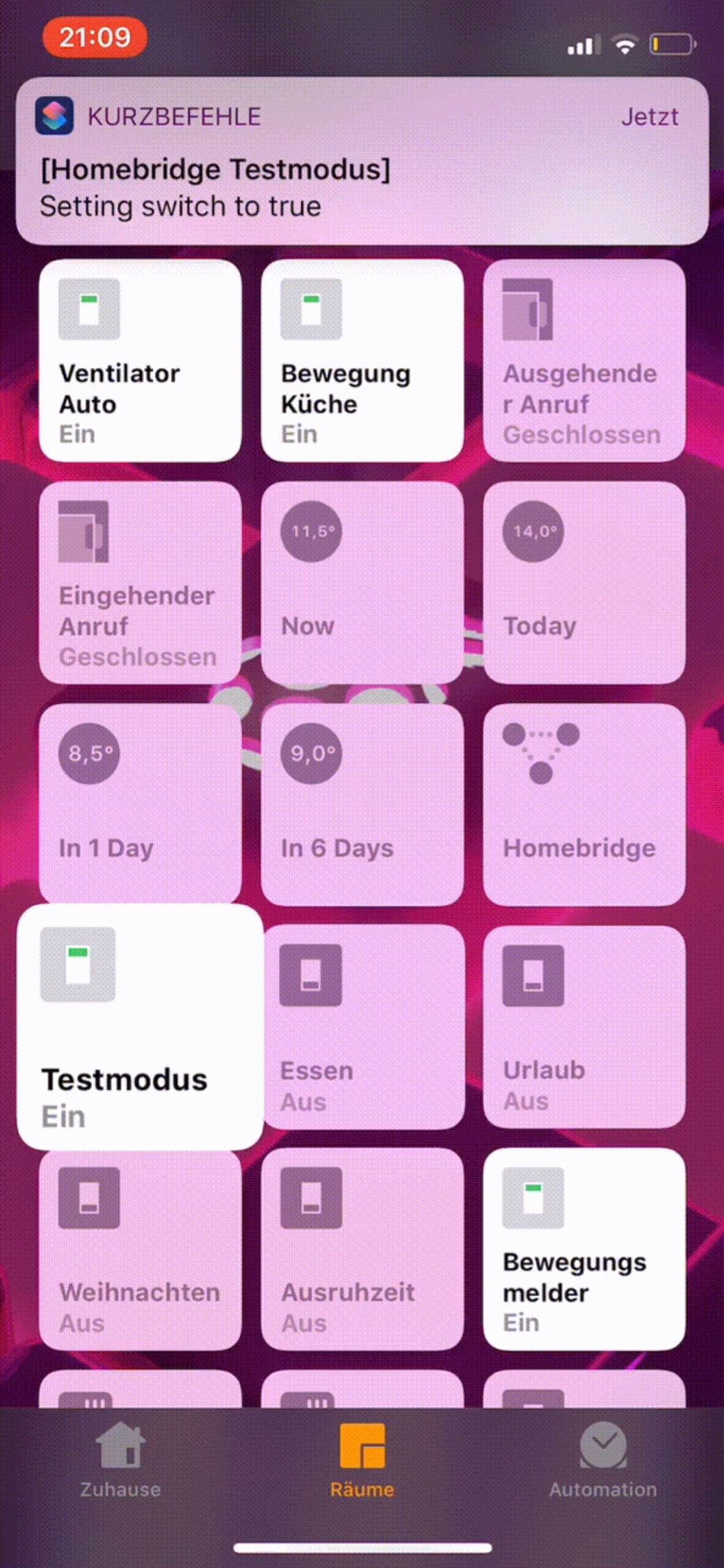Open the Kurzbefehle Homebridge Testmodus notification
This screenshot has height=1568, width=724.
coord(362,161)
